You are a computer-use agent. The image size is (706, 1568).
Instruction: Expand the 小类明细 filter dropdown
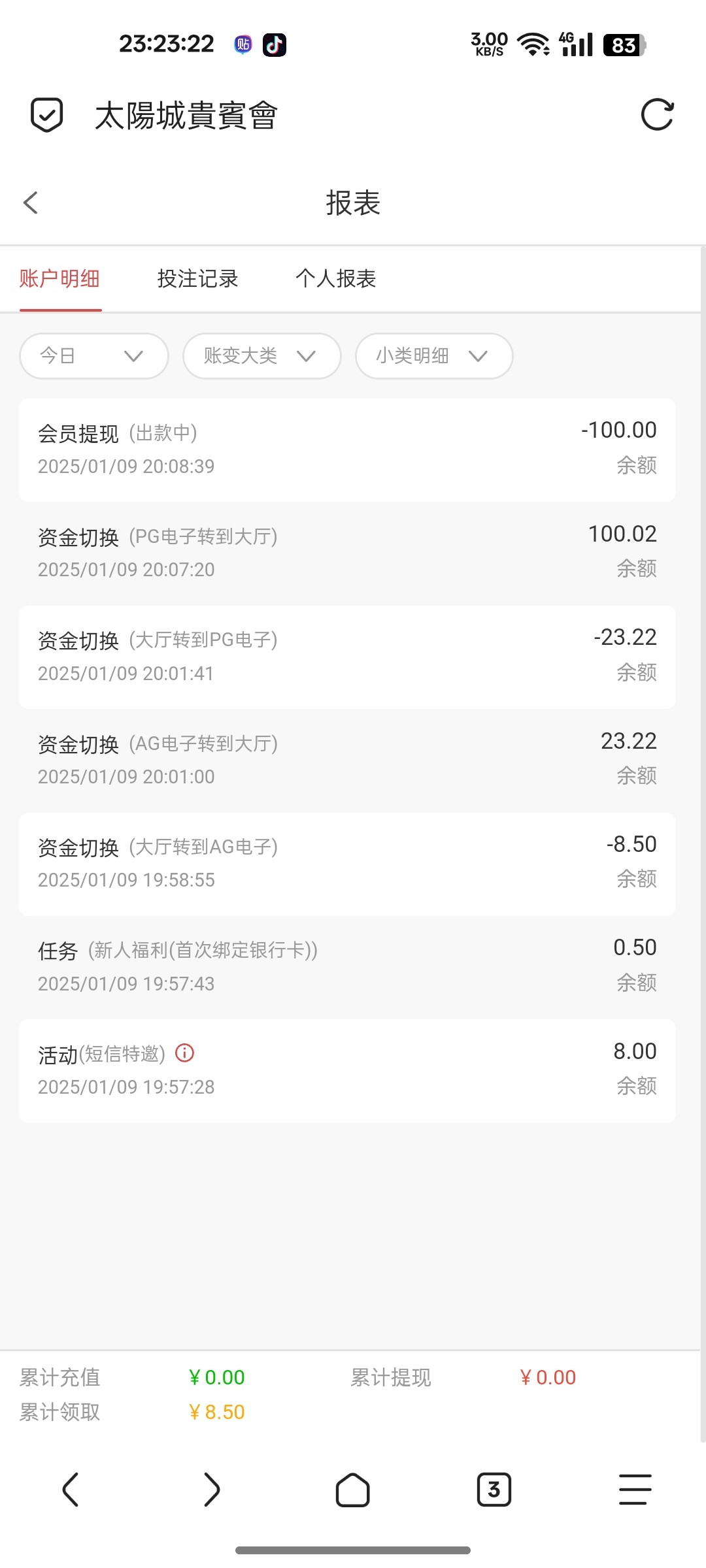pyautogui.click(x=433, y=356)
